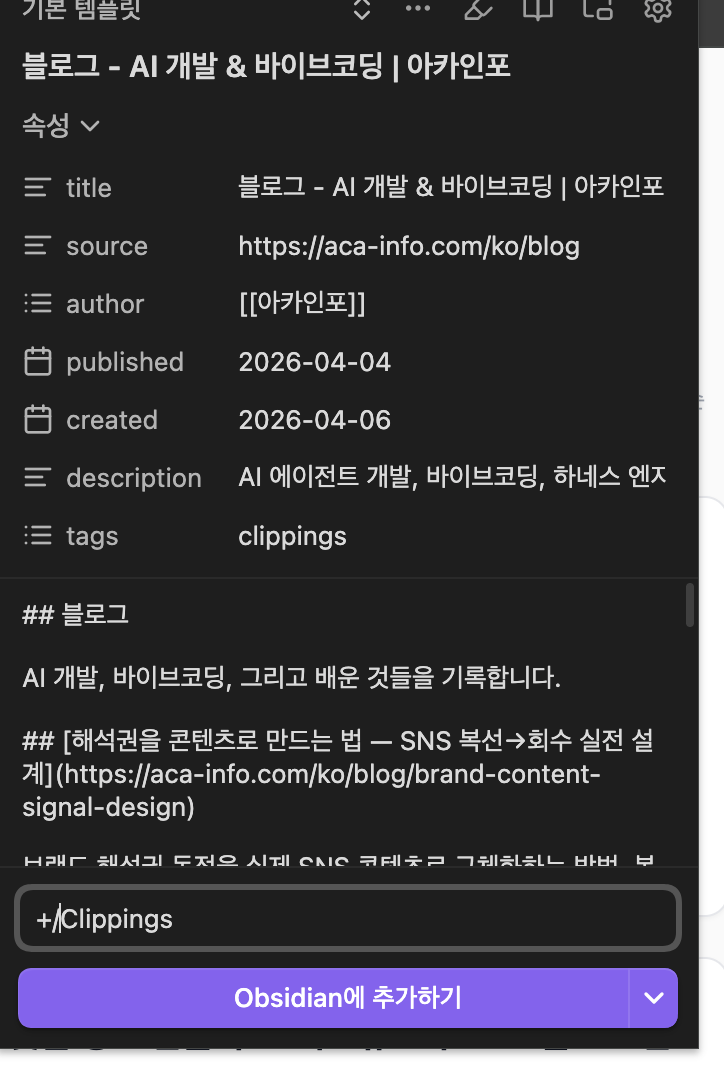Open the side panel layout icon

point(598,10)
